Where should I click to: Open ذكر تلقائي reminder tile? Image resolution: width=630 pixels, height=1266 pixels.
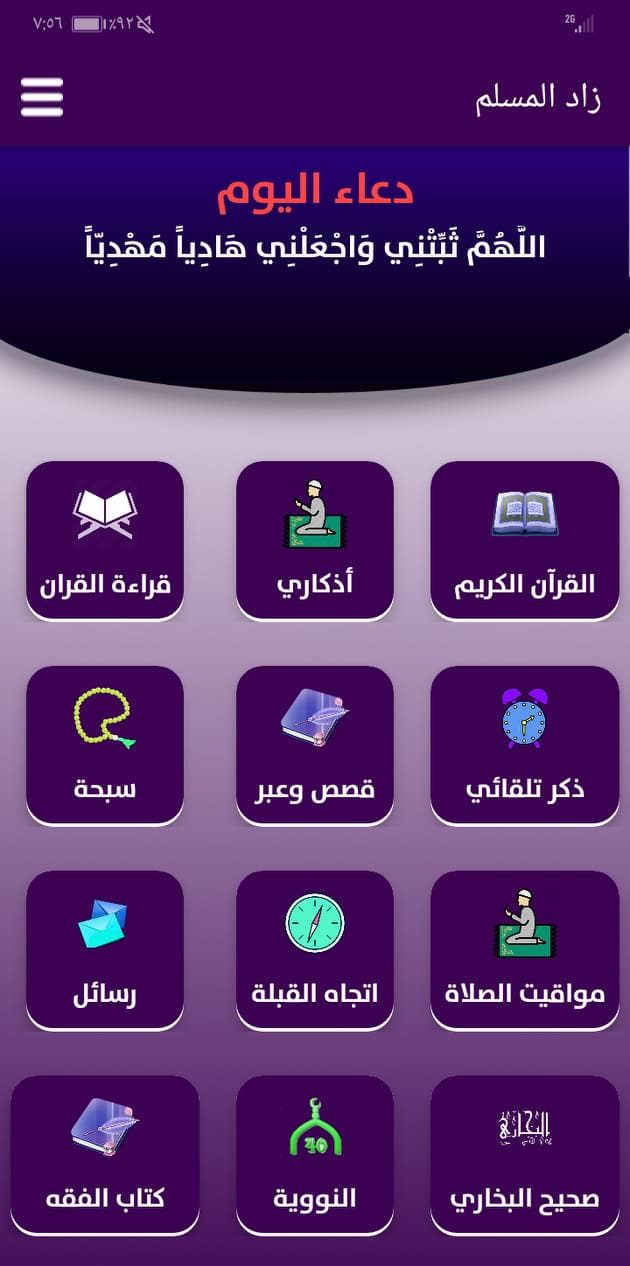pos(525,745)
